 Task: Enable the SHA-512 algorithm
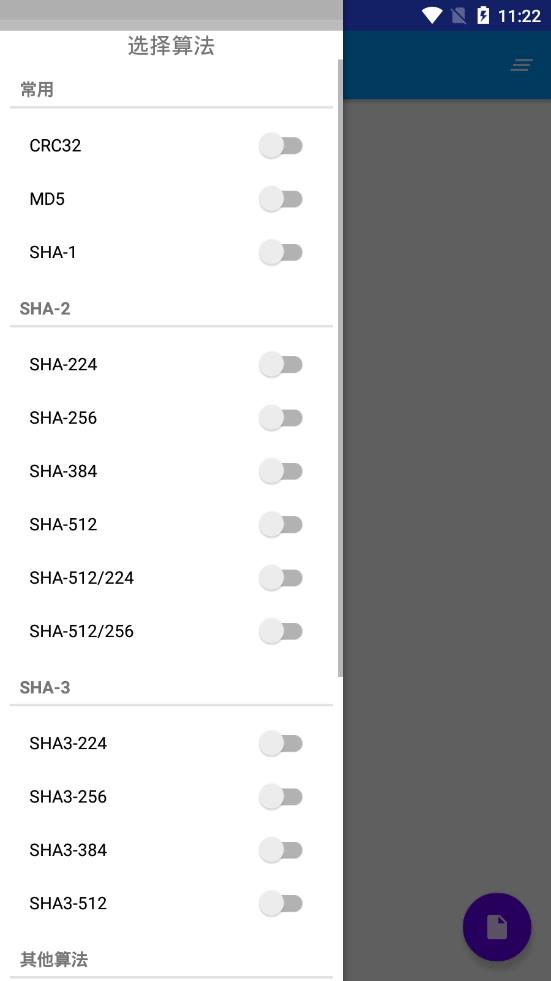(x=281, y=524)
